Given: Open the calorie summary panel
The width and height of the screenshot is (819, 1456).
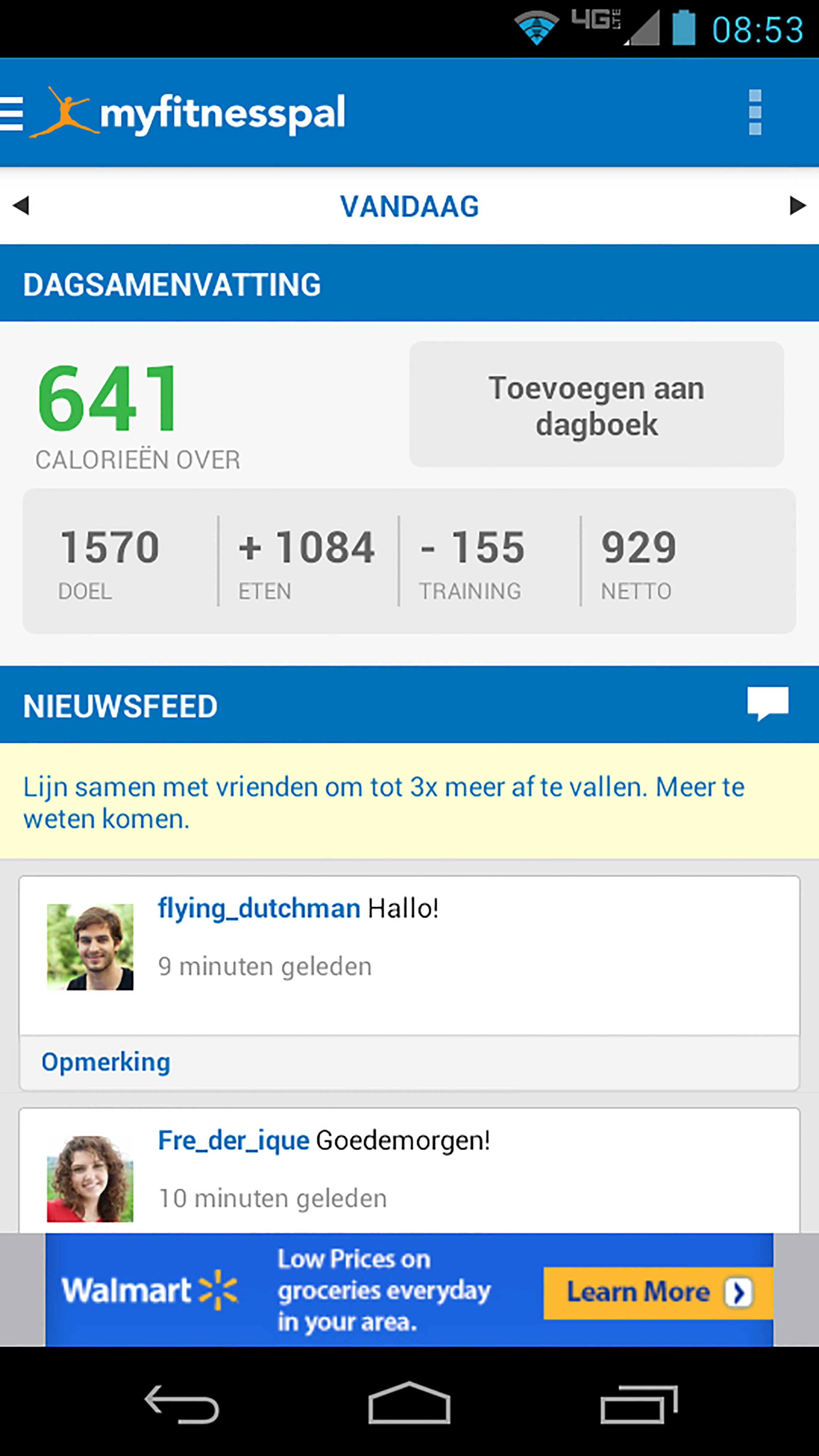Looking at the screenshot, I should (x=409, y=561).
